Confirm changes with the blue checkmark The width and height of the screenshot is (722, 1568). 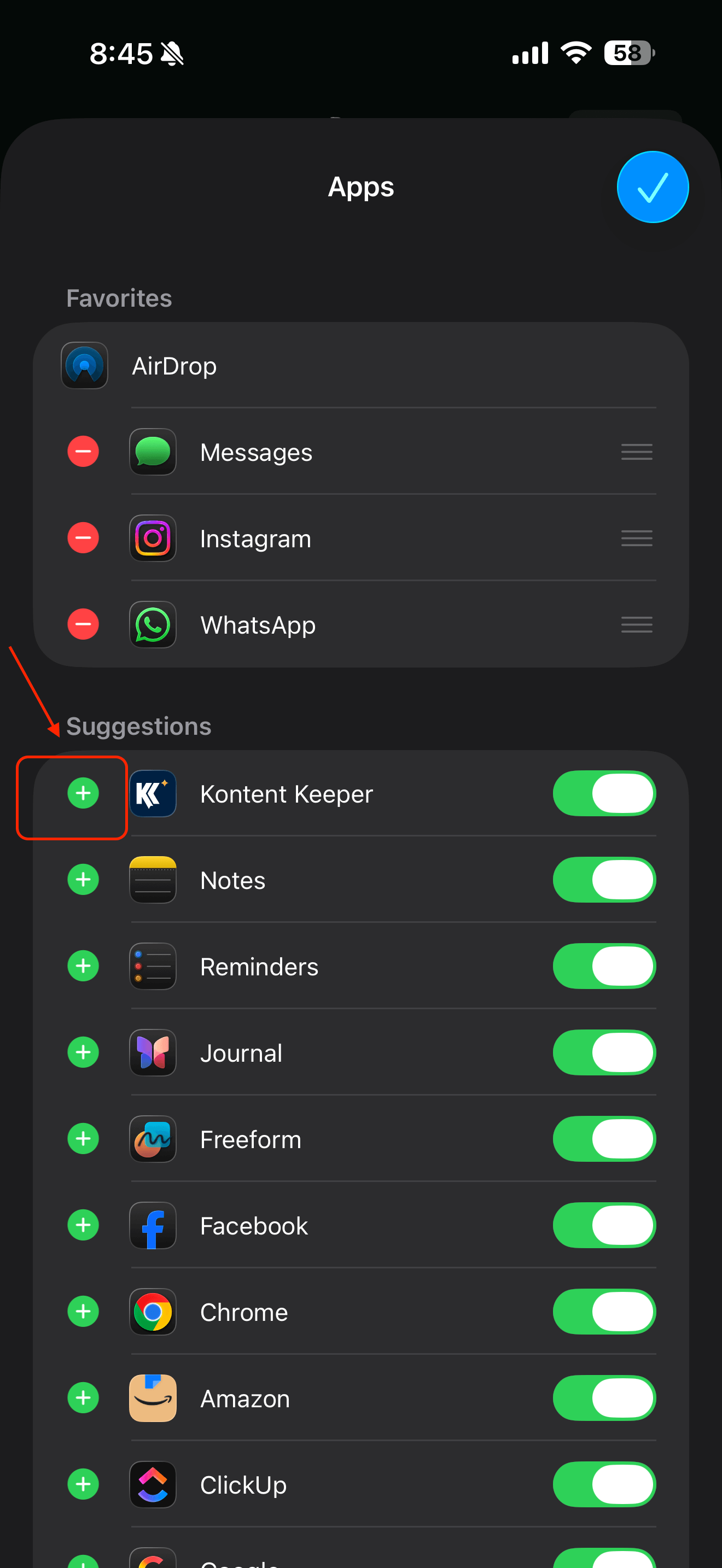(652, 186)
